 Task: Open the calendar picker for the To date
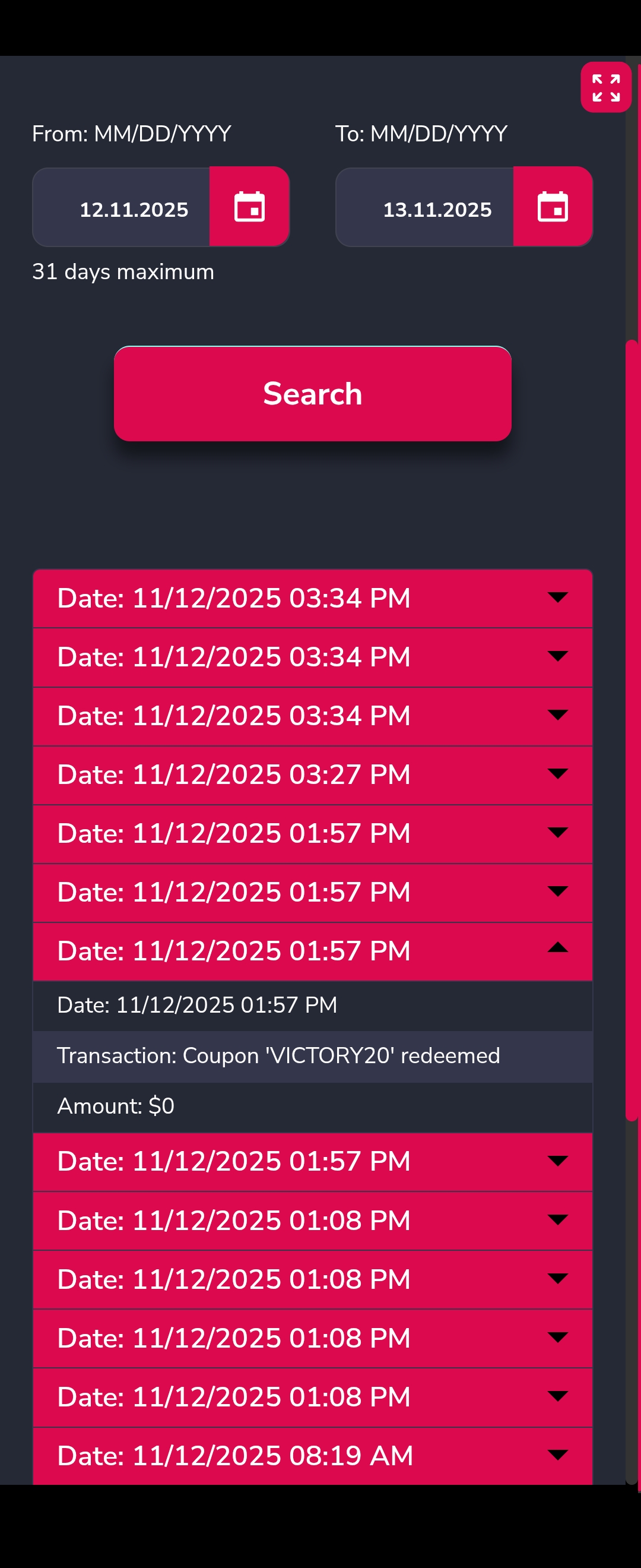click(x=552, y=207)
